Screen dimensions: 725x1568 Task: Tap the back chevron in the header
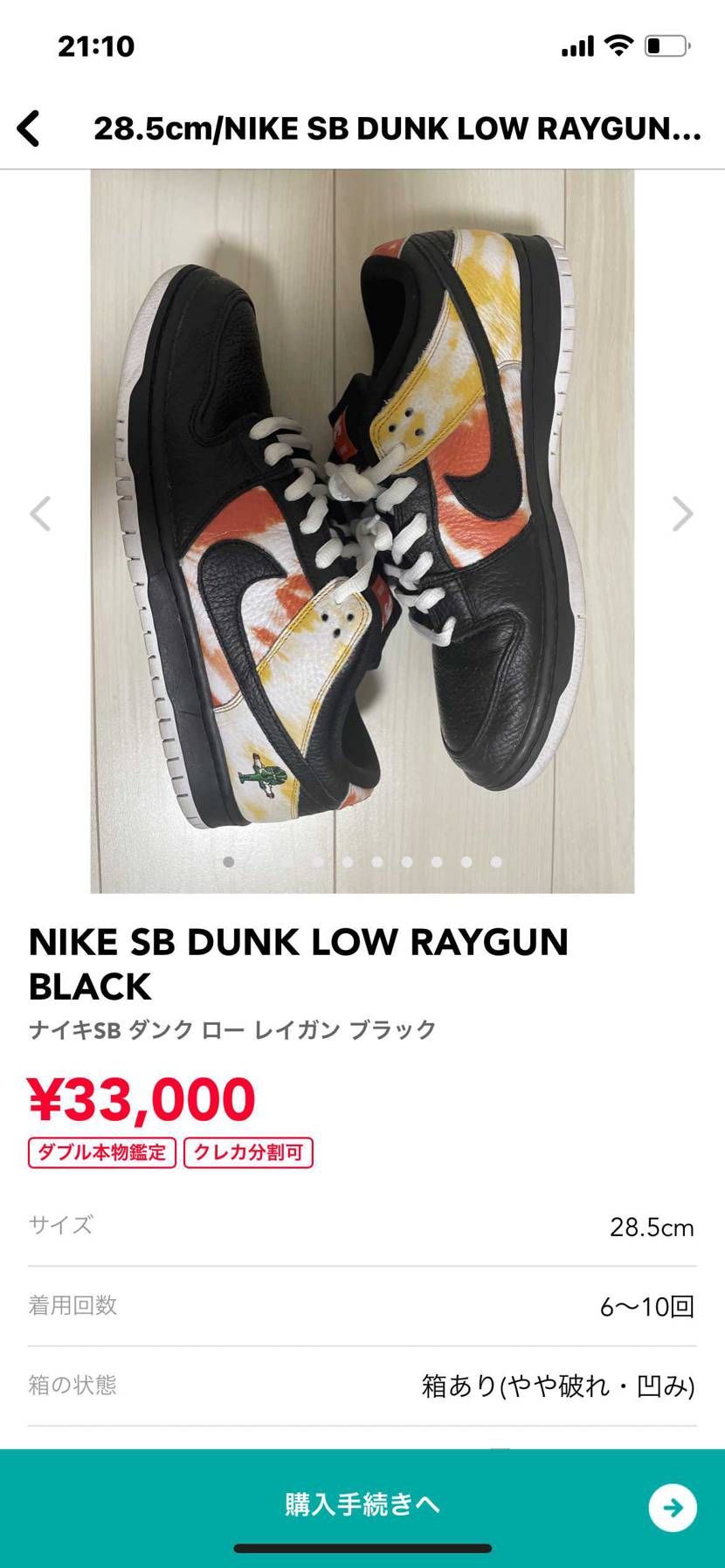coord(30,127)
